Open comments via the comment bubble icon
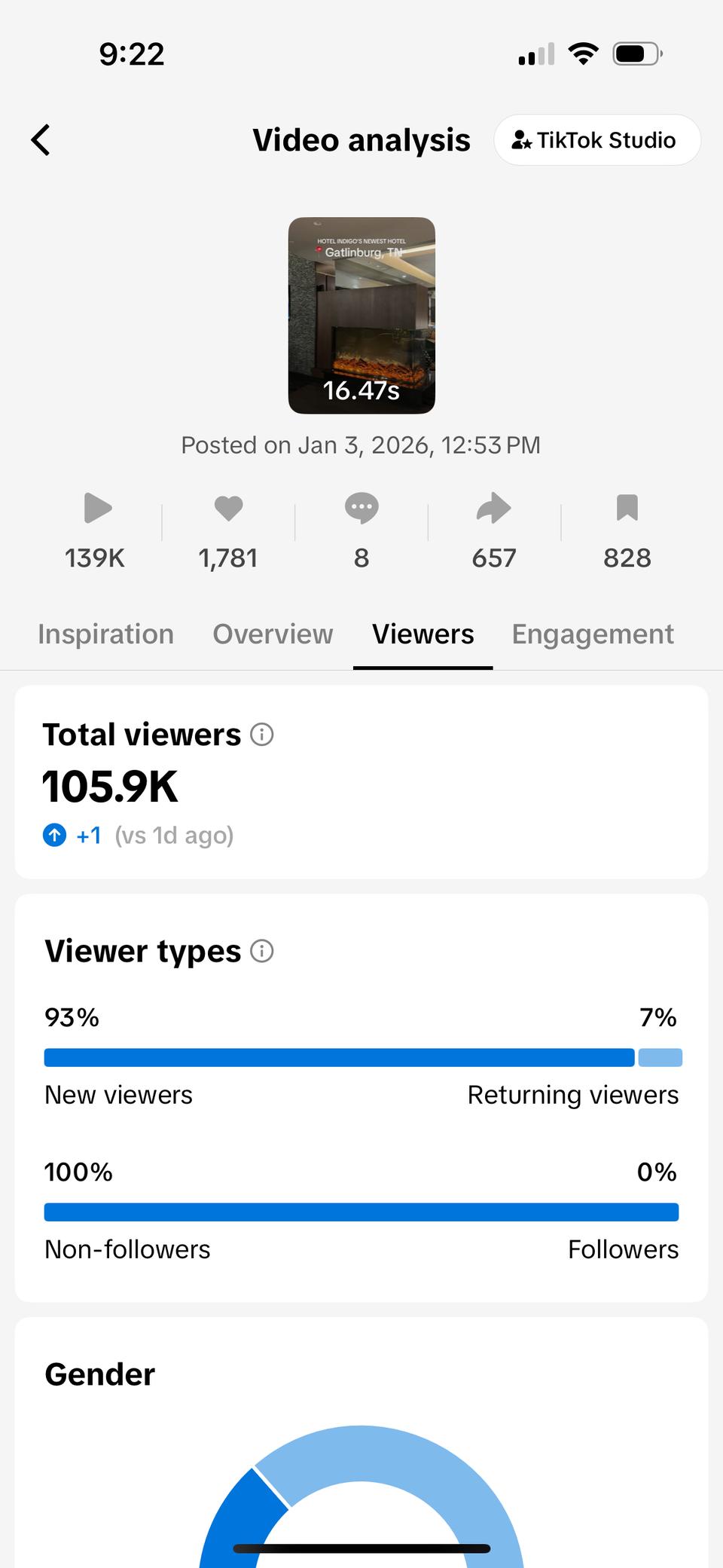The height and width of the screenshot is (1568, 723). 361,509
